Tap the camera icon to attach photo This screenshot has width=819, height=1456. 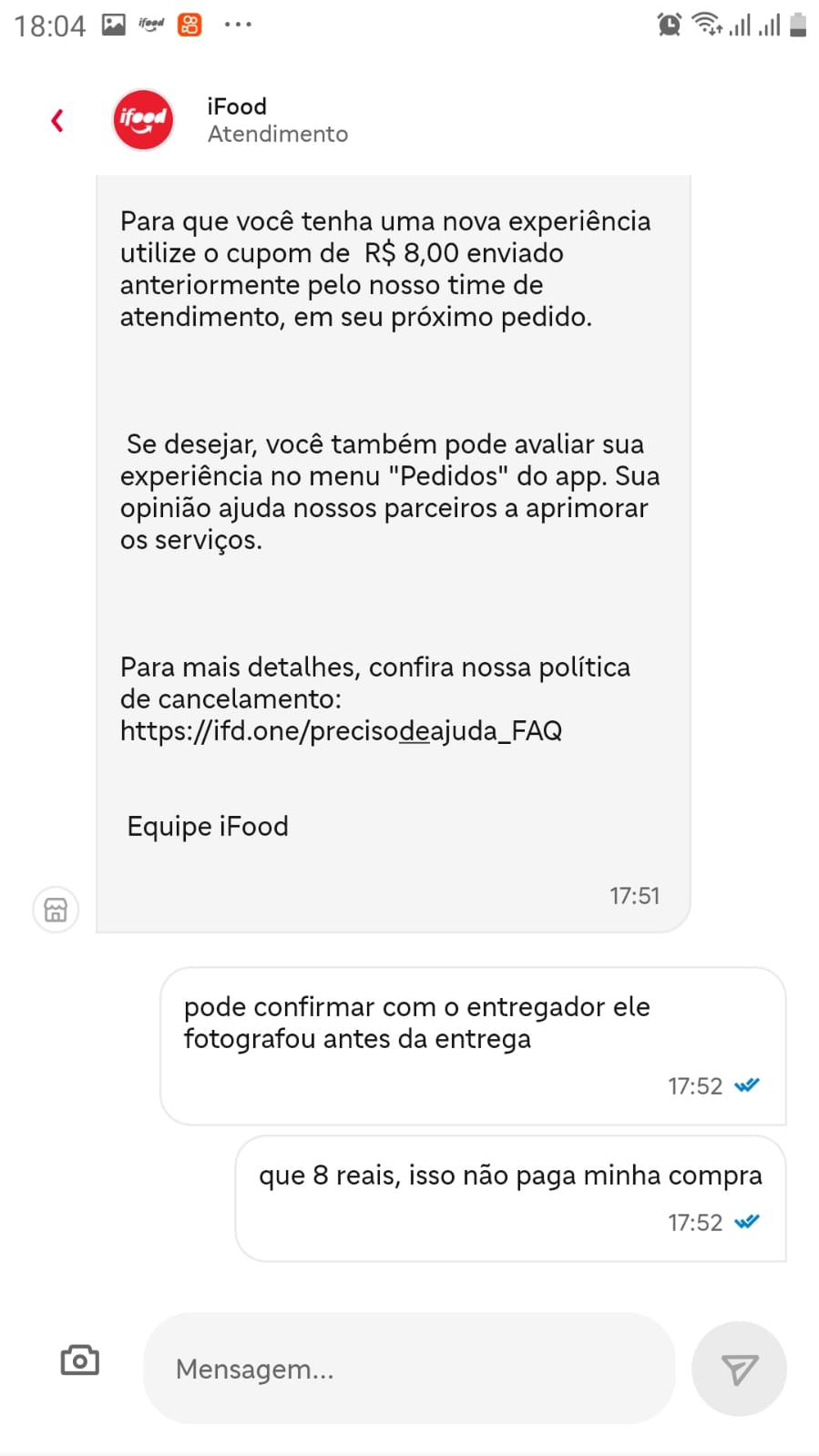pos(80,1360)
